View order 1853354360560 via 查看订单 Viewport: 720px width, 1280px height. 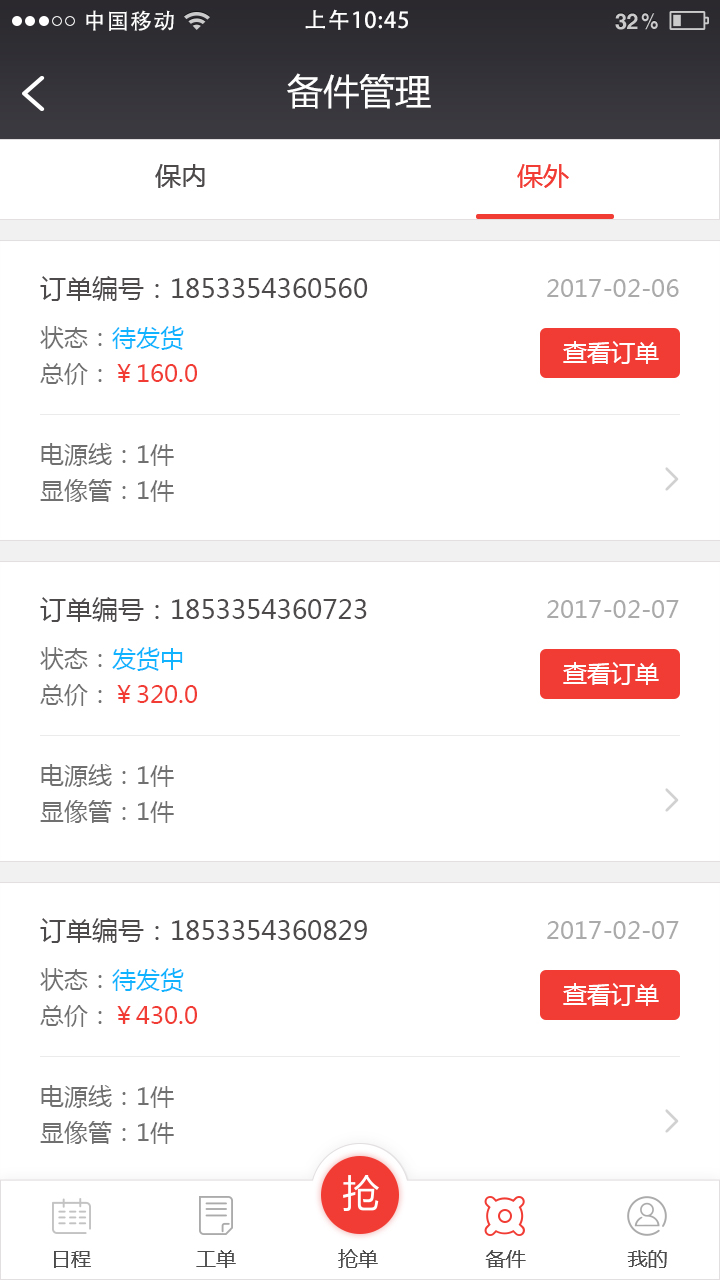click(x=609, y=353)
